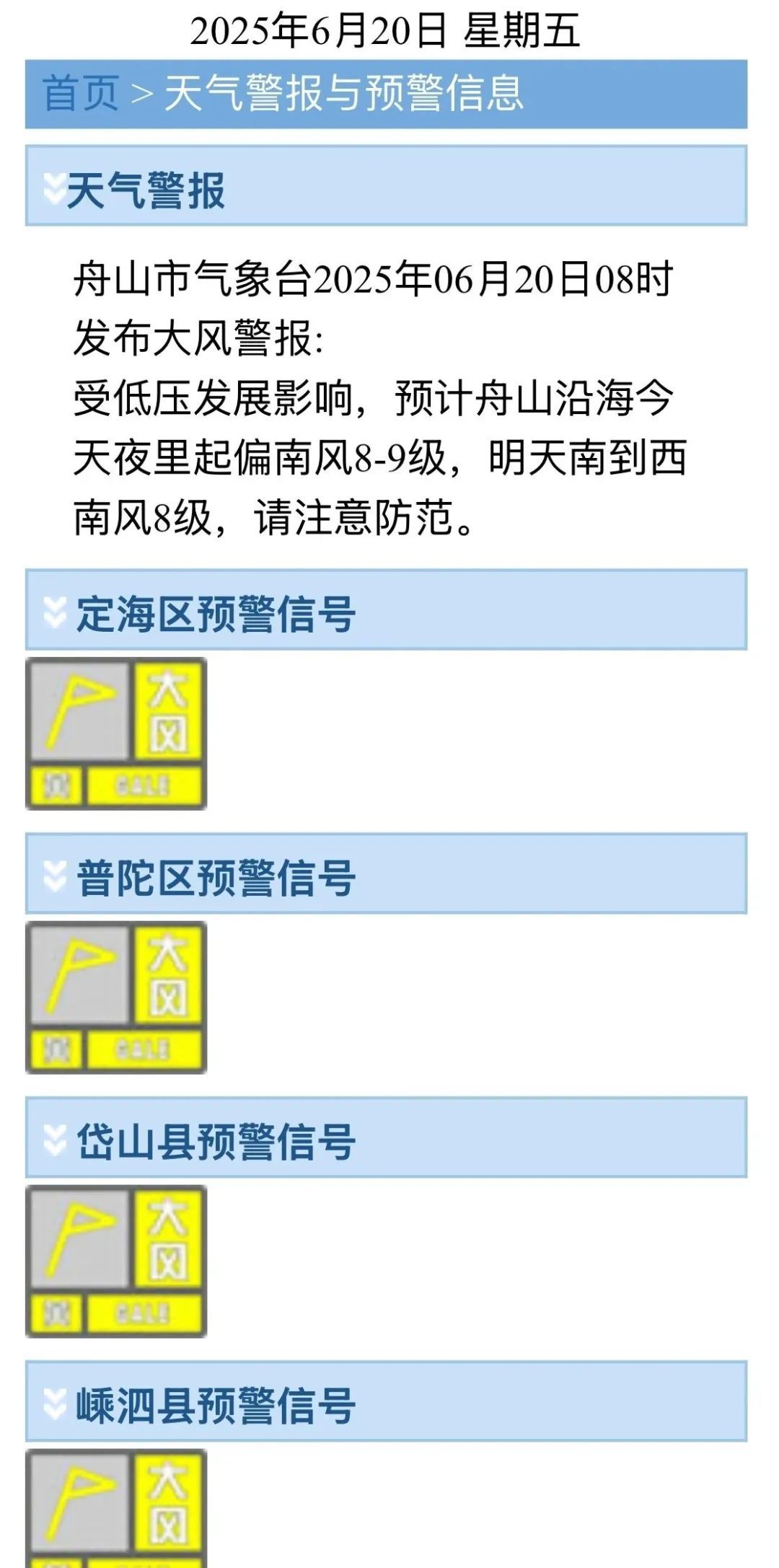779x1568 pixels.
Task: Open 岱山县 yellow gale warning icon
Action: tap(116, 1261)
